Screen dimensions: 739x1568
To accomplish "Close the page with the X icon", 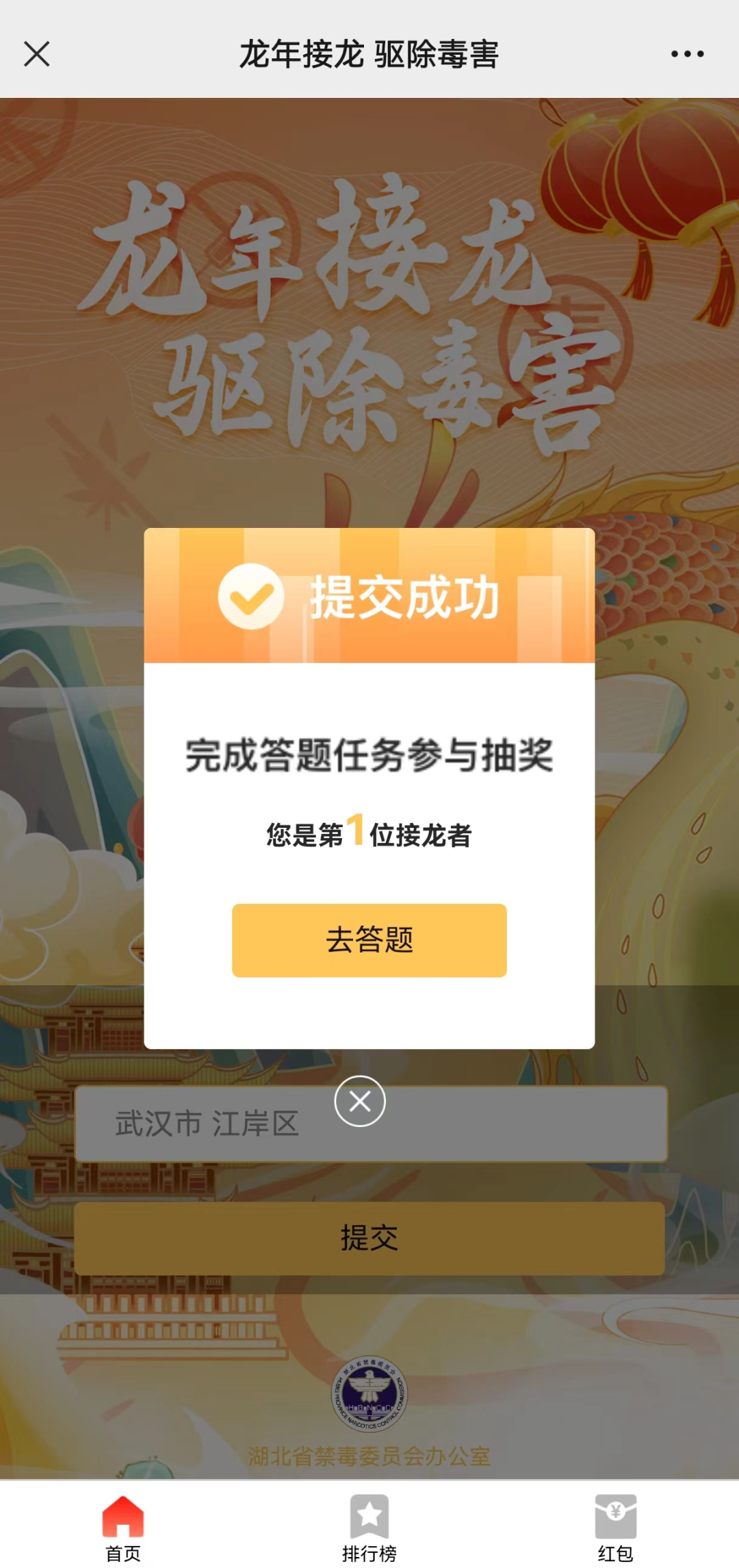I will (x=37, y=54).
